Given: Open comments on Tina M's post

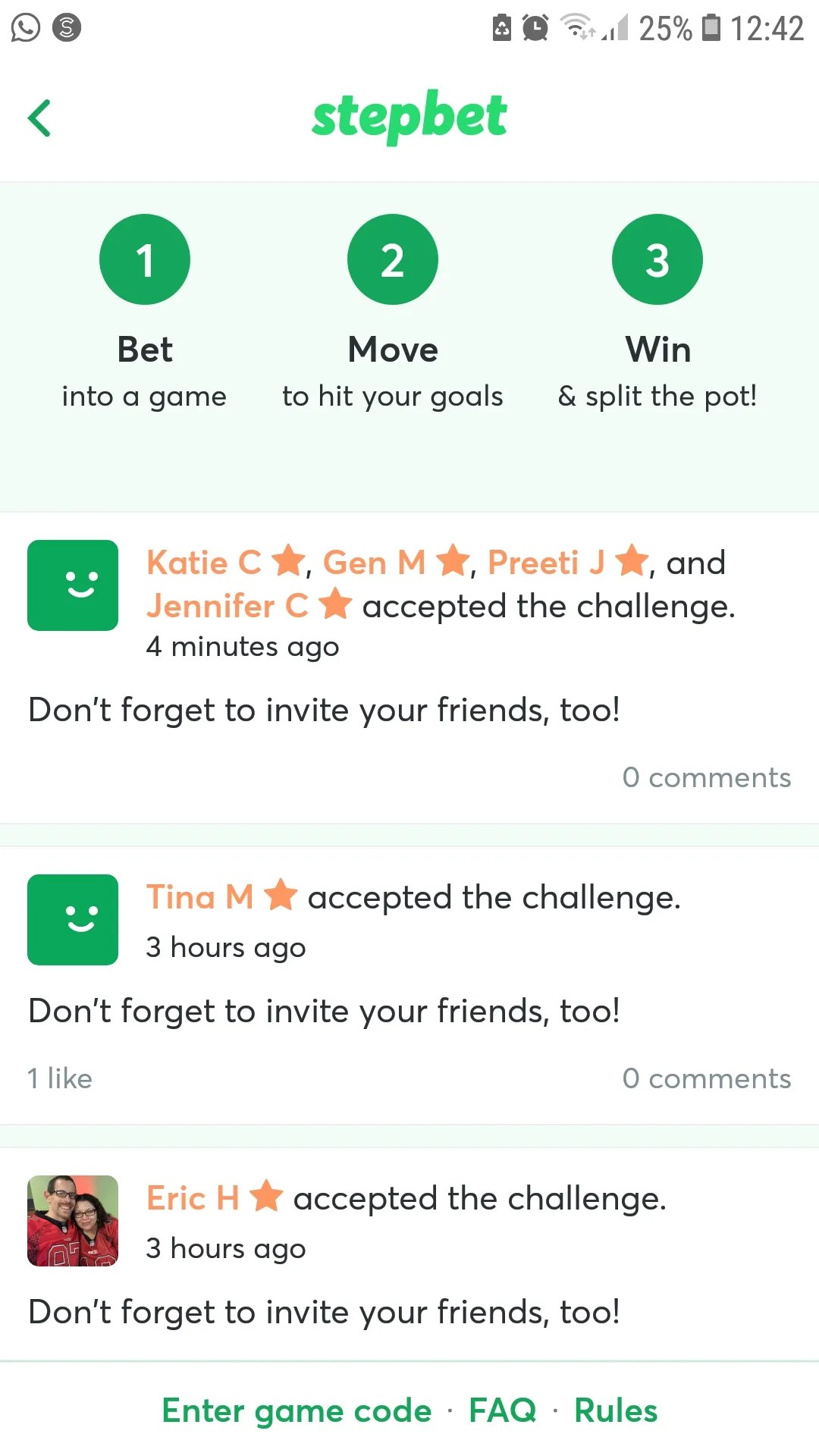Looking at the screenshot, I should tap(706, 1078).
